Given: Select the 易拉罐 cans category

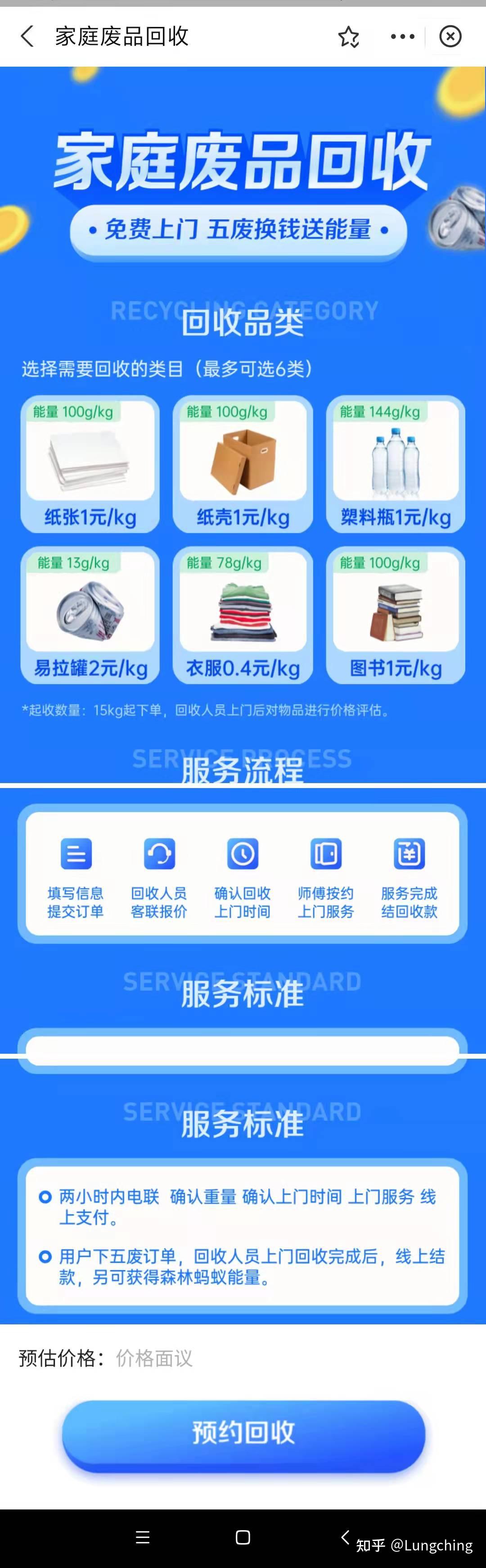Looking at the screenshot, I should tap(90, 615).
